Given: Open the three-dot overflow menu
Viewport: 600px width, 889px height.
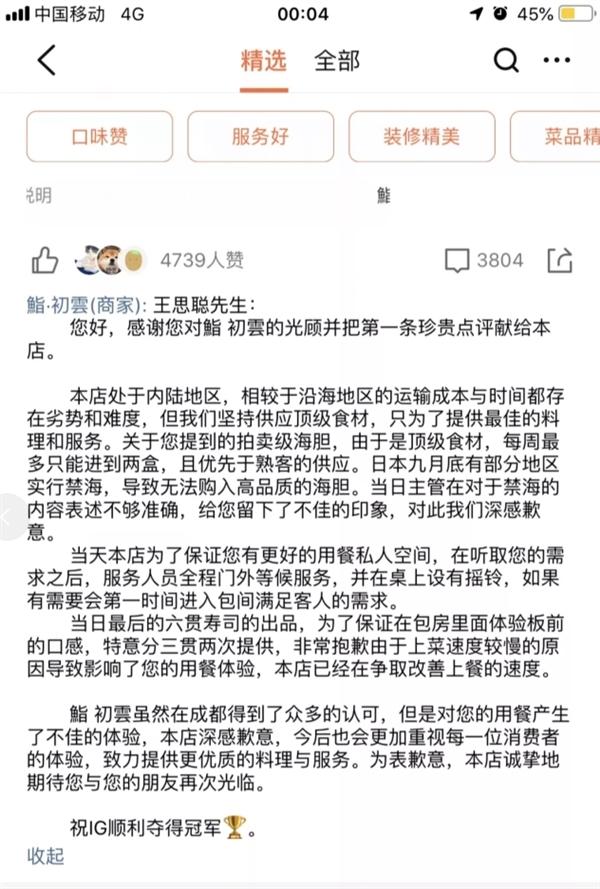Looking at the screenshot, I should click(557, 61).
